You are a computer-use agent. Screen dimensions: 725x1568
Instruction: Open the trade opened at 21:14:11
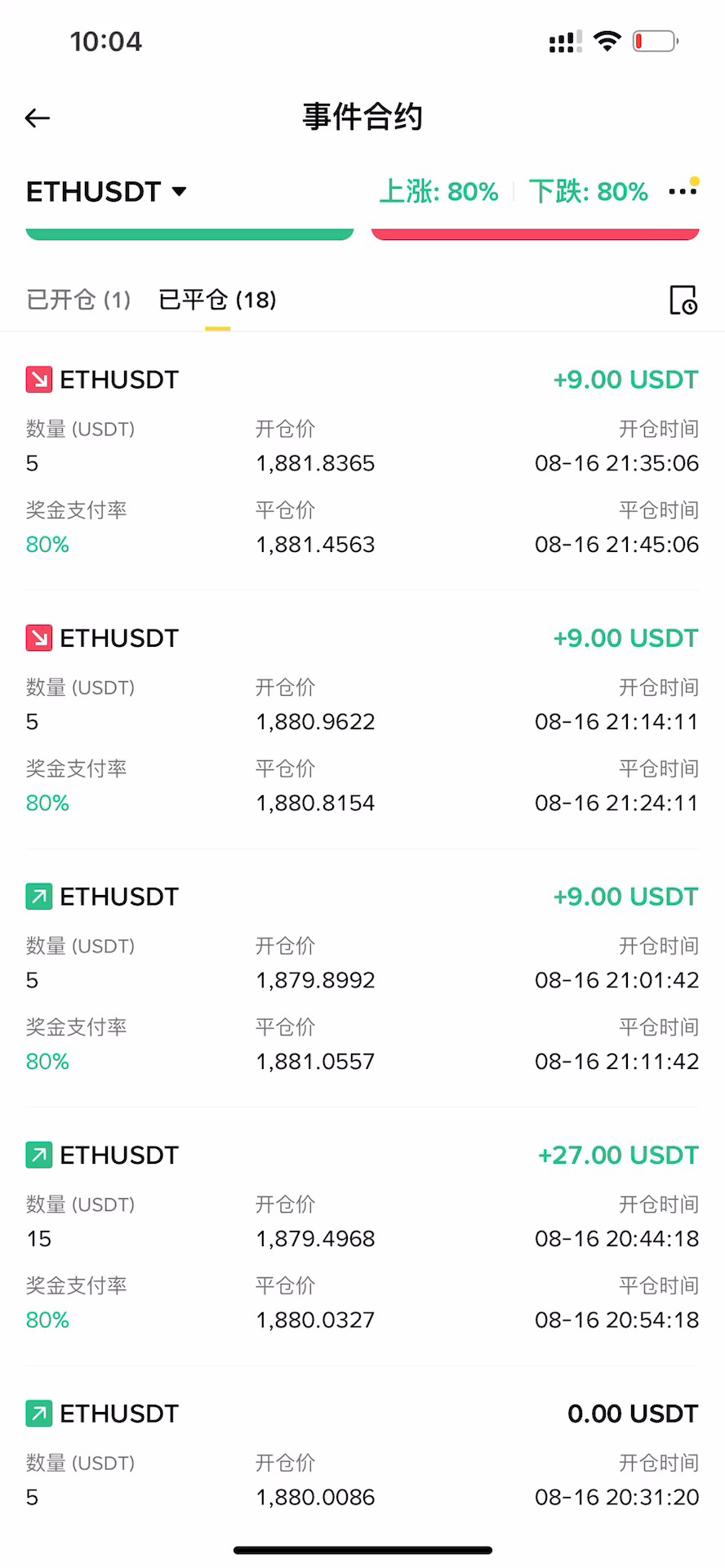tap(362, 719)
